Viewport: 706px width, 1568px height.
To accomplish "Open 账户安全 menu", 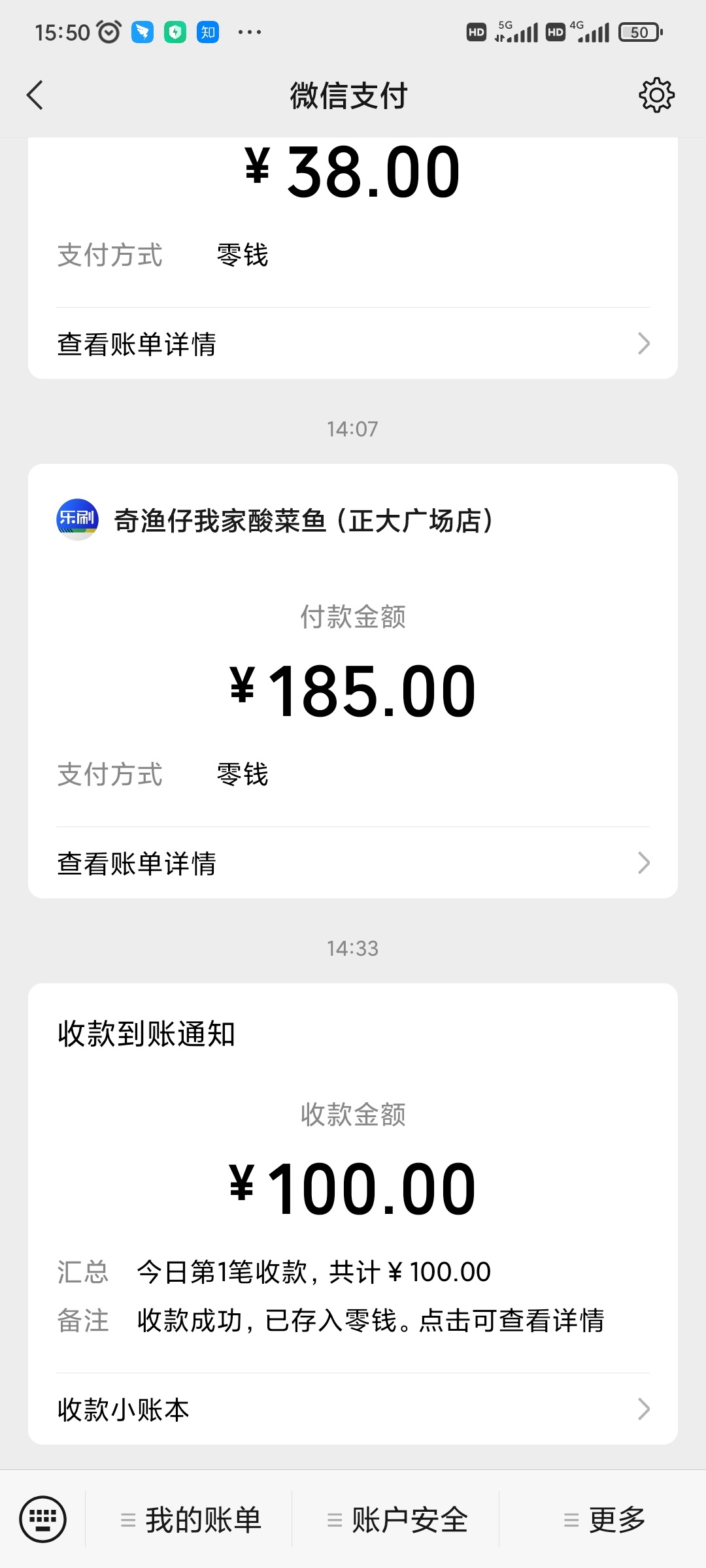I will (x=397, y=1520).
